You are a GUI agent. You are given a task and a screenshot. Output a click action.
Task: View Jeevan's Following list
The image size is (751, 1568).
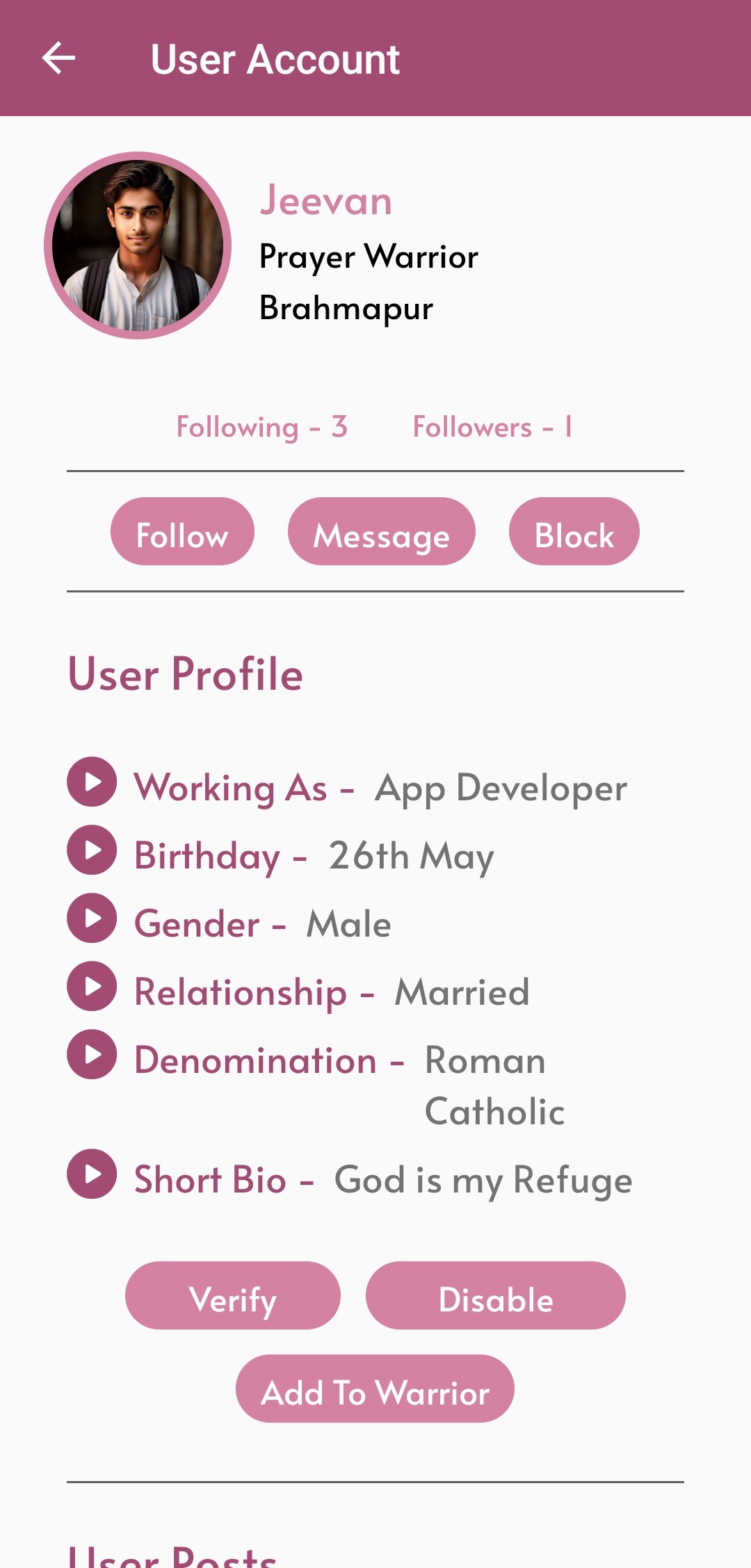(x=261, y=426)
